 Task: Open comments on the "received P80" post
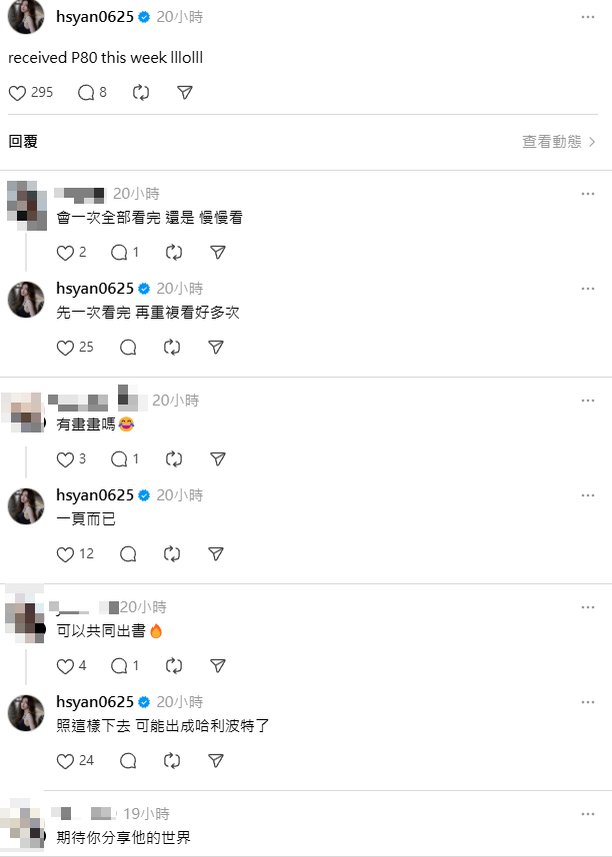(x=86, y=92)
